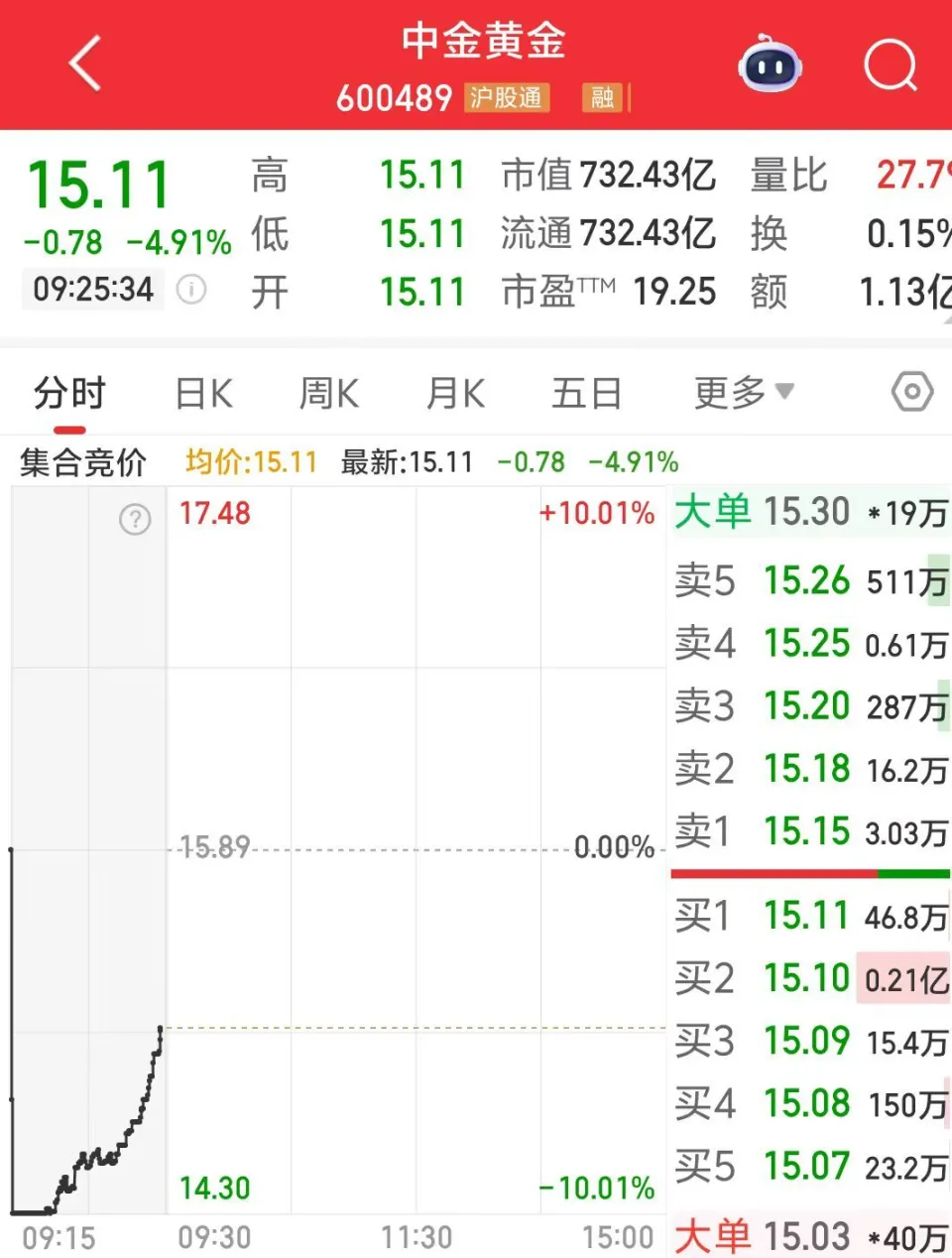Tap the info icon beside 09:25:34
Viewport: 952px width, 1258px height.
point(190,290)
